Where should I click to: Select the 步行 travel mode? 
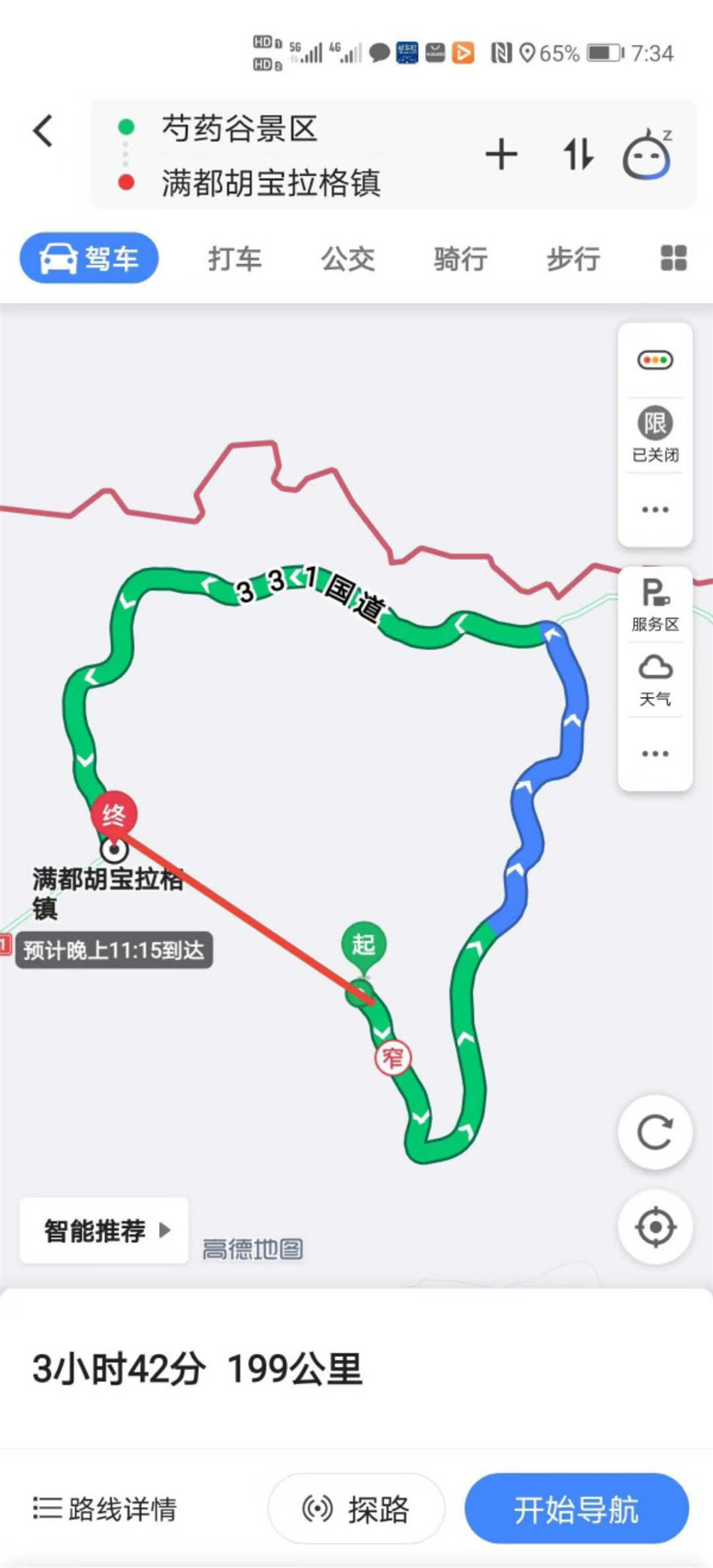[573, 258]
